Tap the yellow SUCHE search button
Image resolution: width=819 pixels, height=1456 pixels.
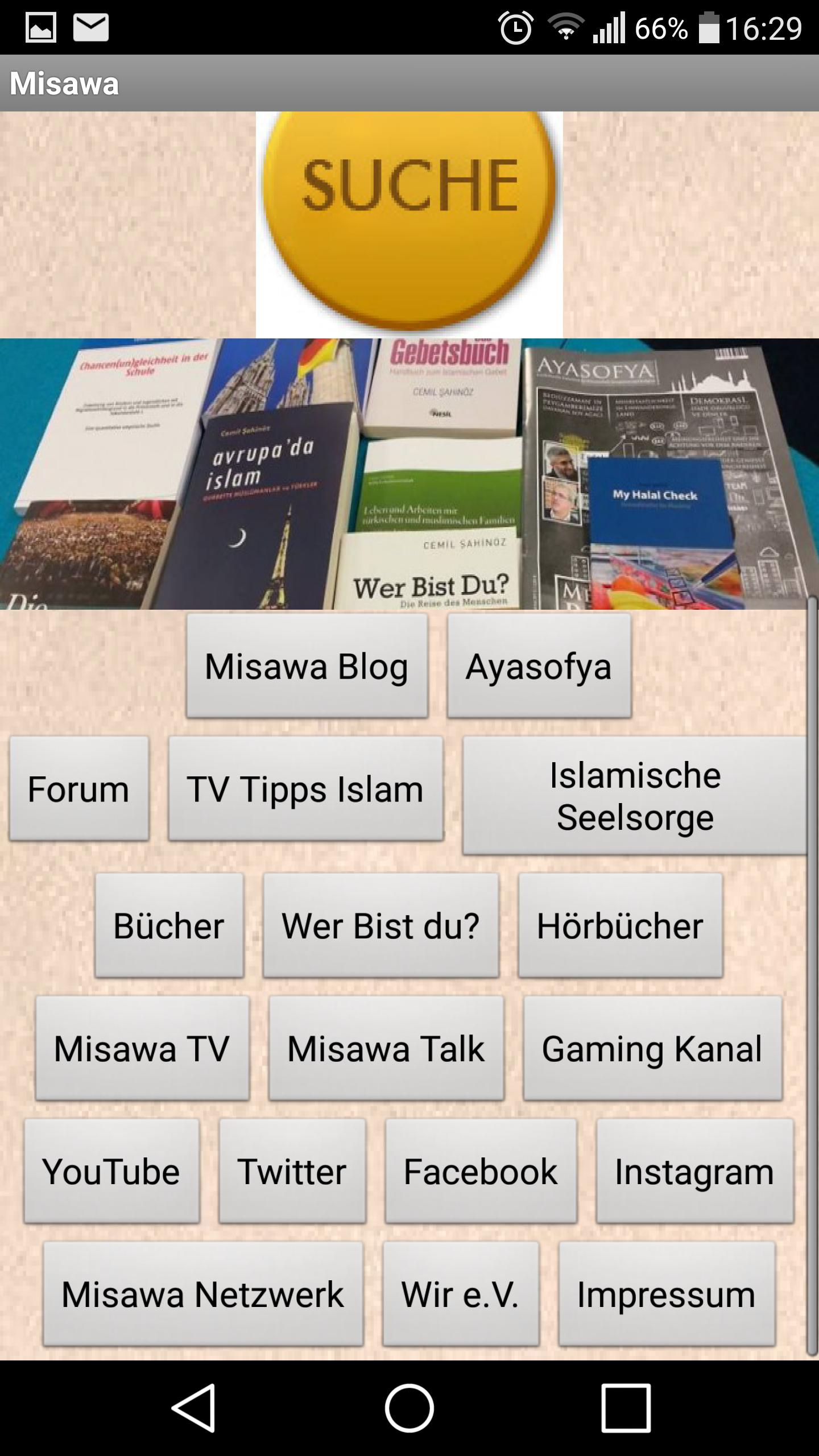[409, 224]
